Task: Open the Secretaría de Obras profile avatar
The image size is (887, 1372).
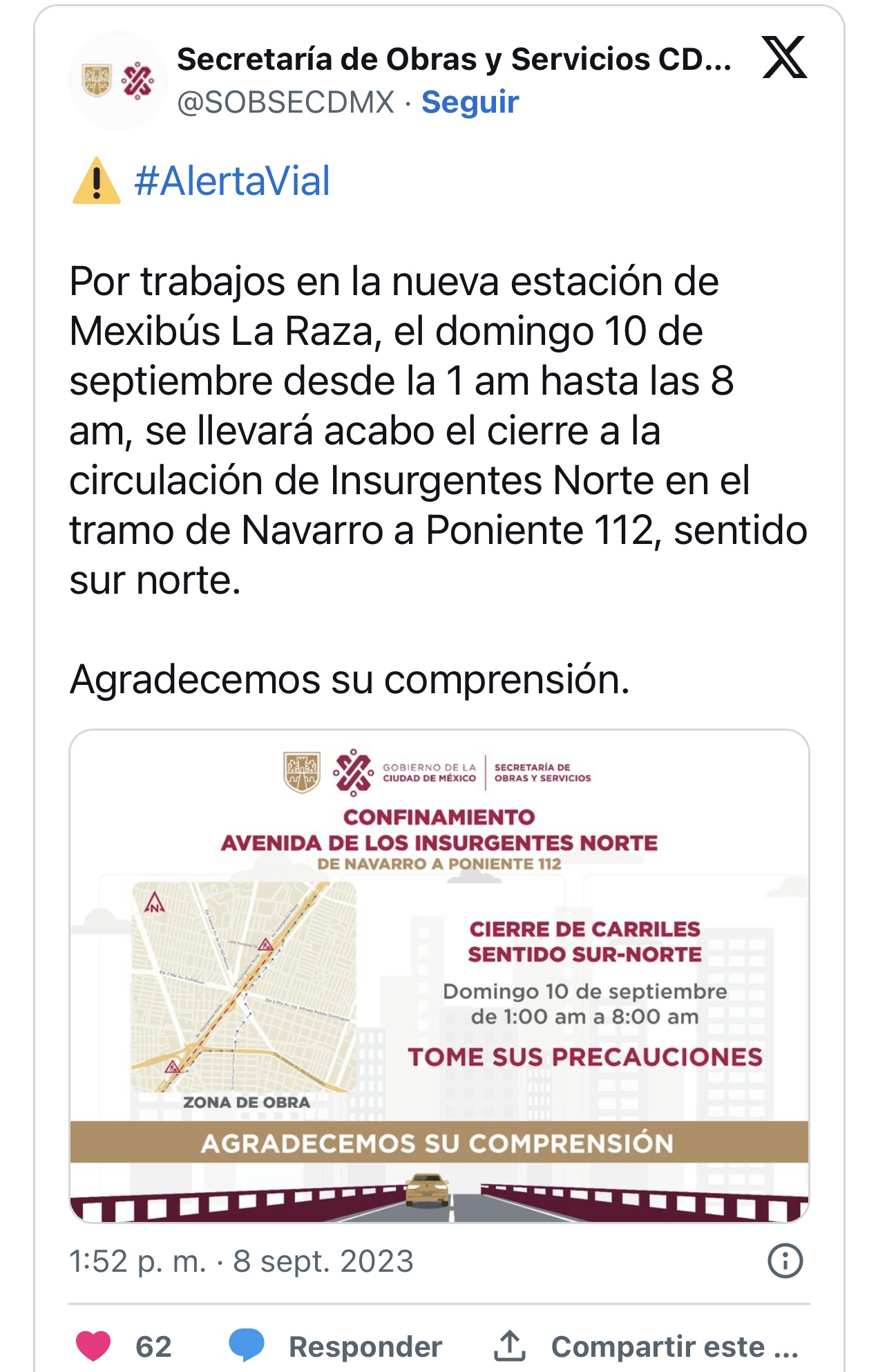Action: [x=118, y=81]
